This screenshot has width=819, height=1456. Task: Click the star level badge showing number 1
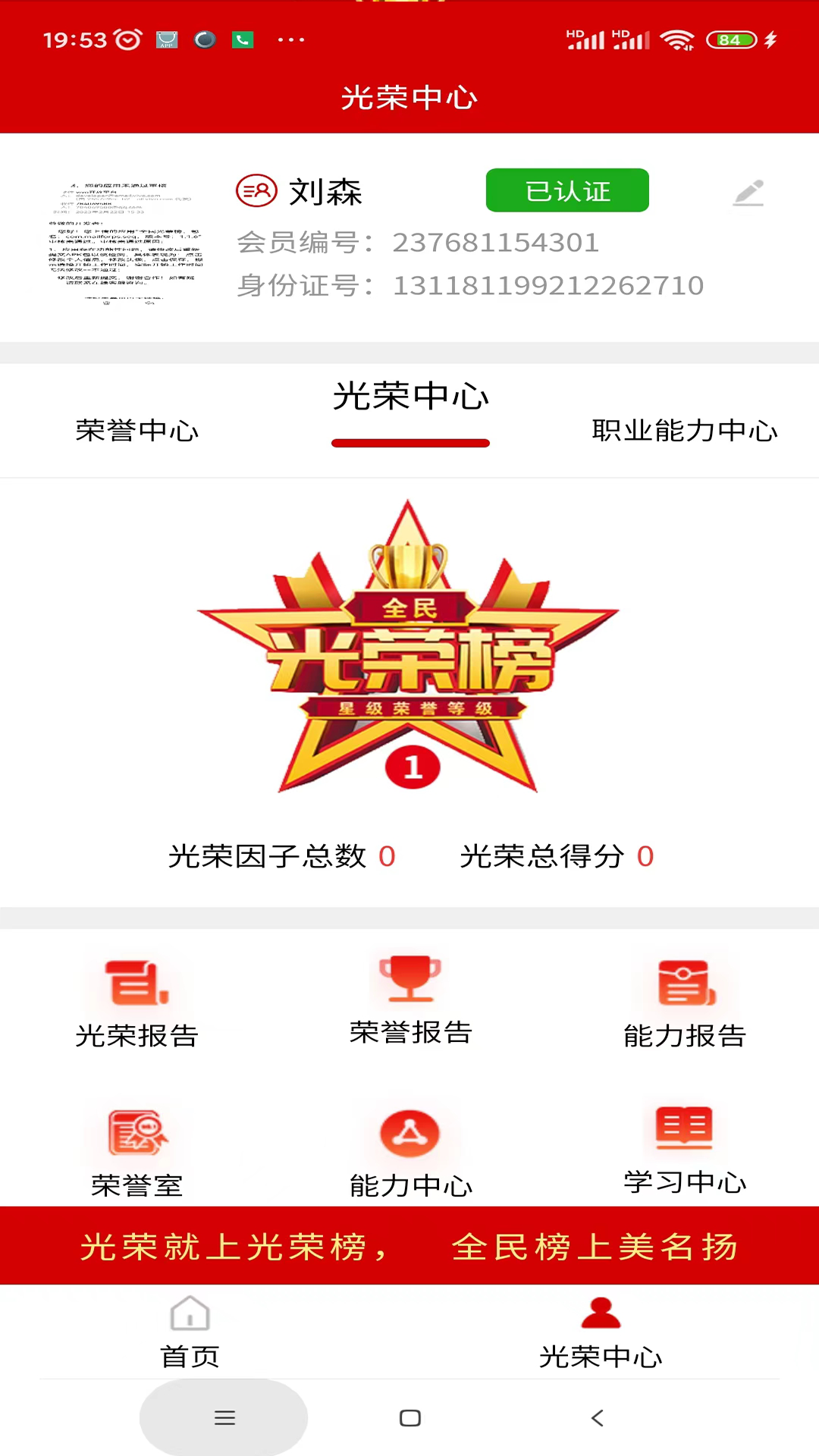click(413, 767)
